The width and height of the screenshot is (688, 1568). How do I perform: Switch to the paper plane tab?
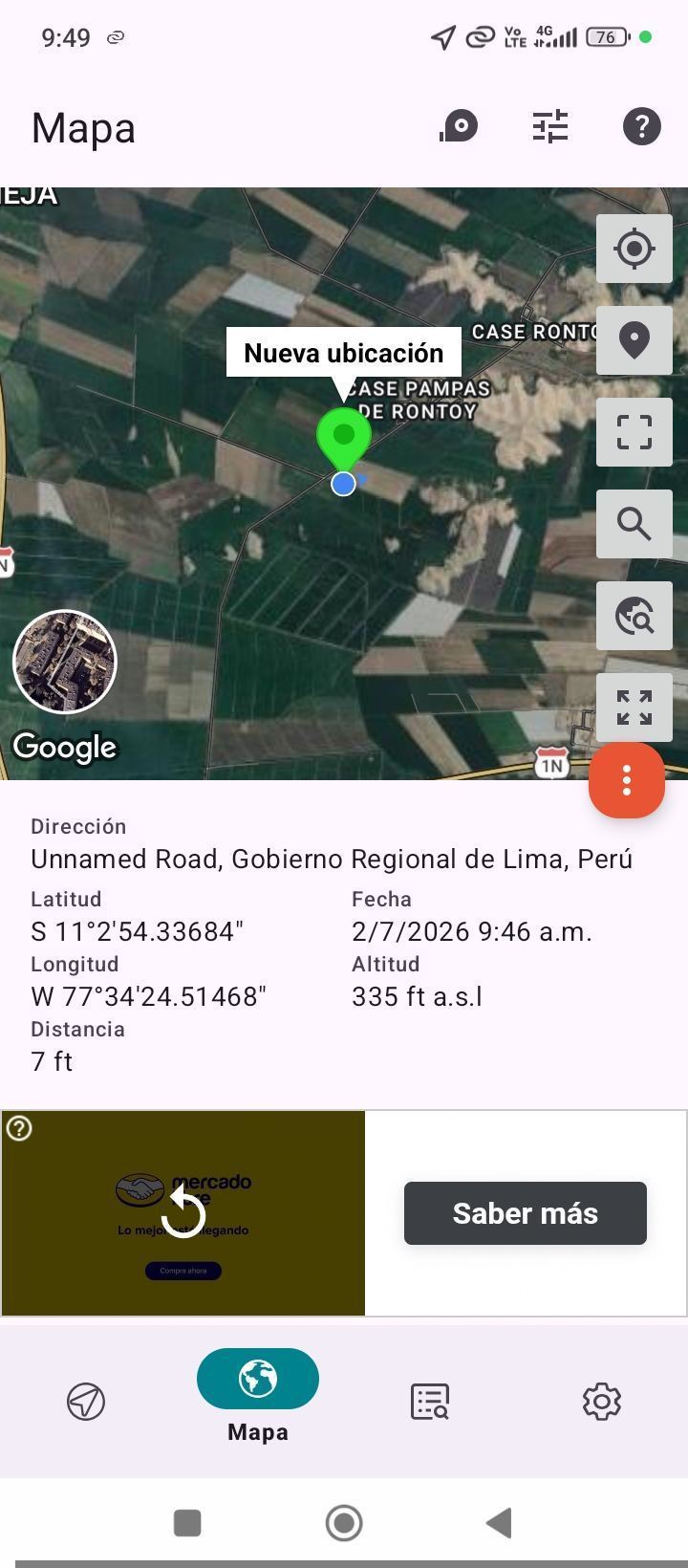pyautogui.click(x=86, y=1402)
